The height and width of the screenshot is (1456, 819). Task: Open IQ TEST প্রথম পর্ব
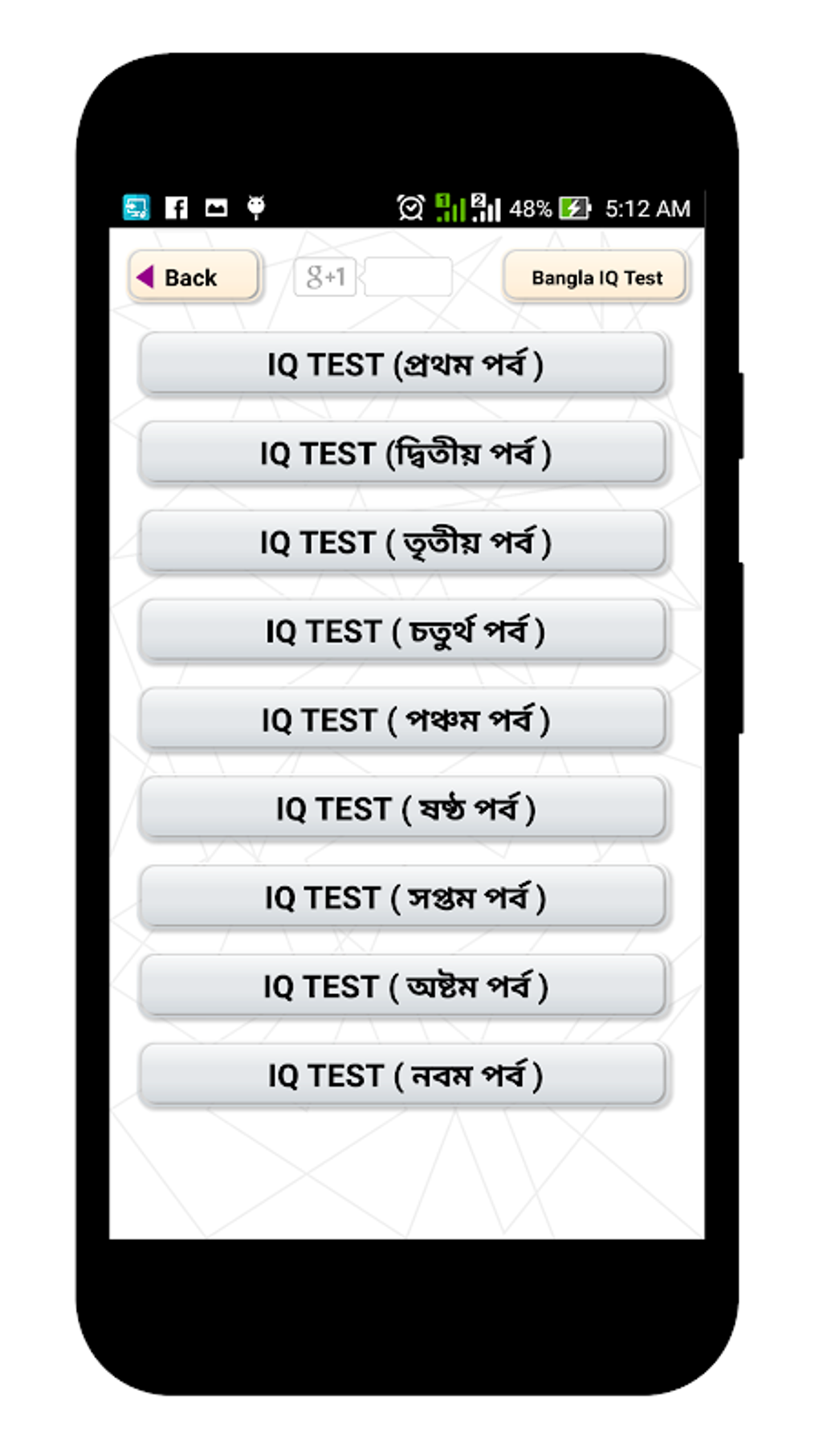pos(403,365)
